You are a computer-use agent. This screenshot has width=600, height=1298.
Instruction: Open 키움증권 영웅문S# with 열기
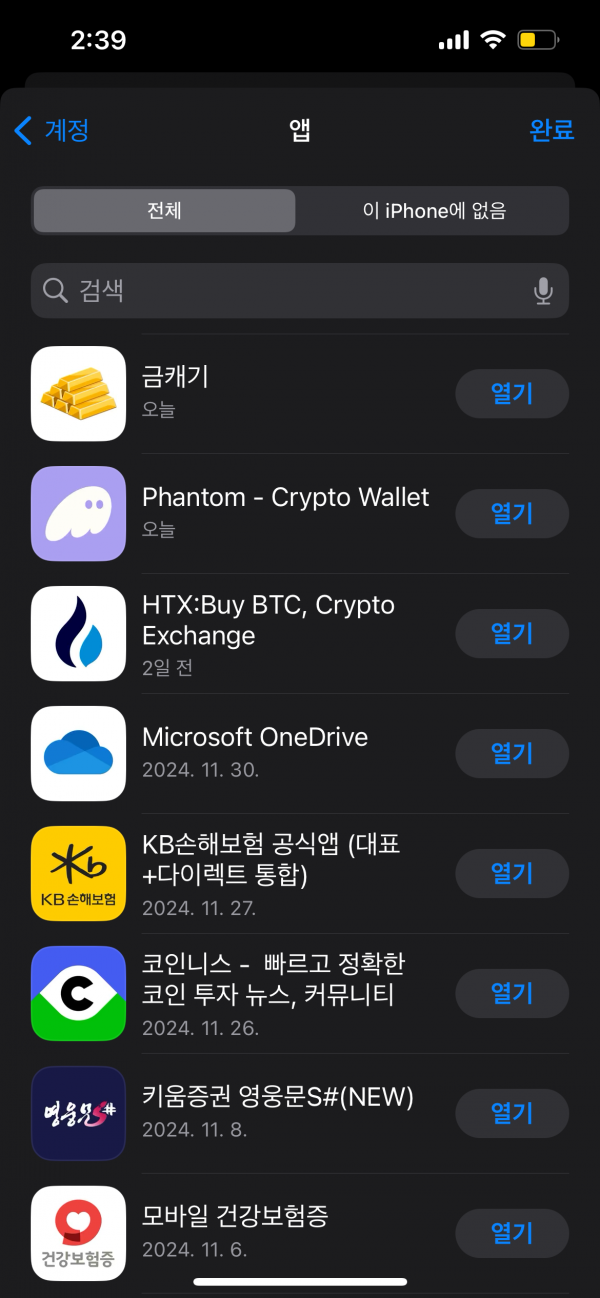[x=512, y=1114]
